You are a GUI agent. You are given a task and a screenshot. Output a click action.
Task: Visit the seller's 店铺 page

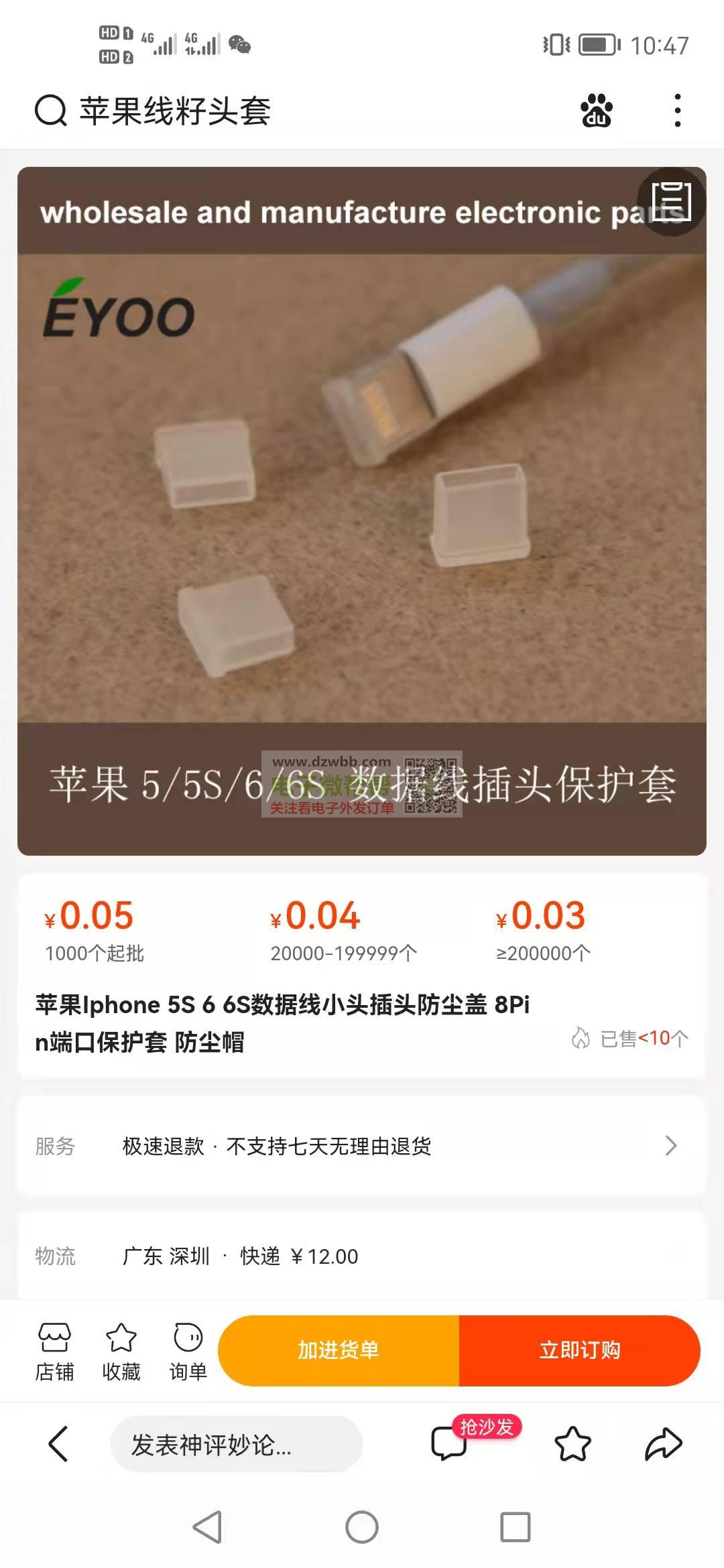pyautogui.click(x=54, y=1352)
